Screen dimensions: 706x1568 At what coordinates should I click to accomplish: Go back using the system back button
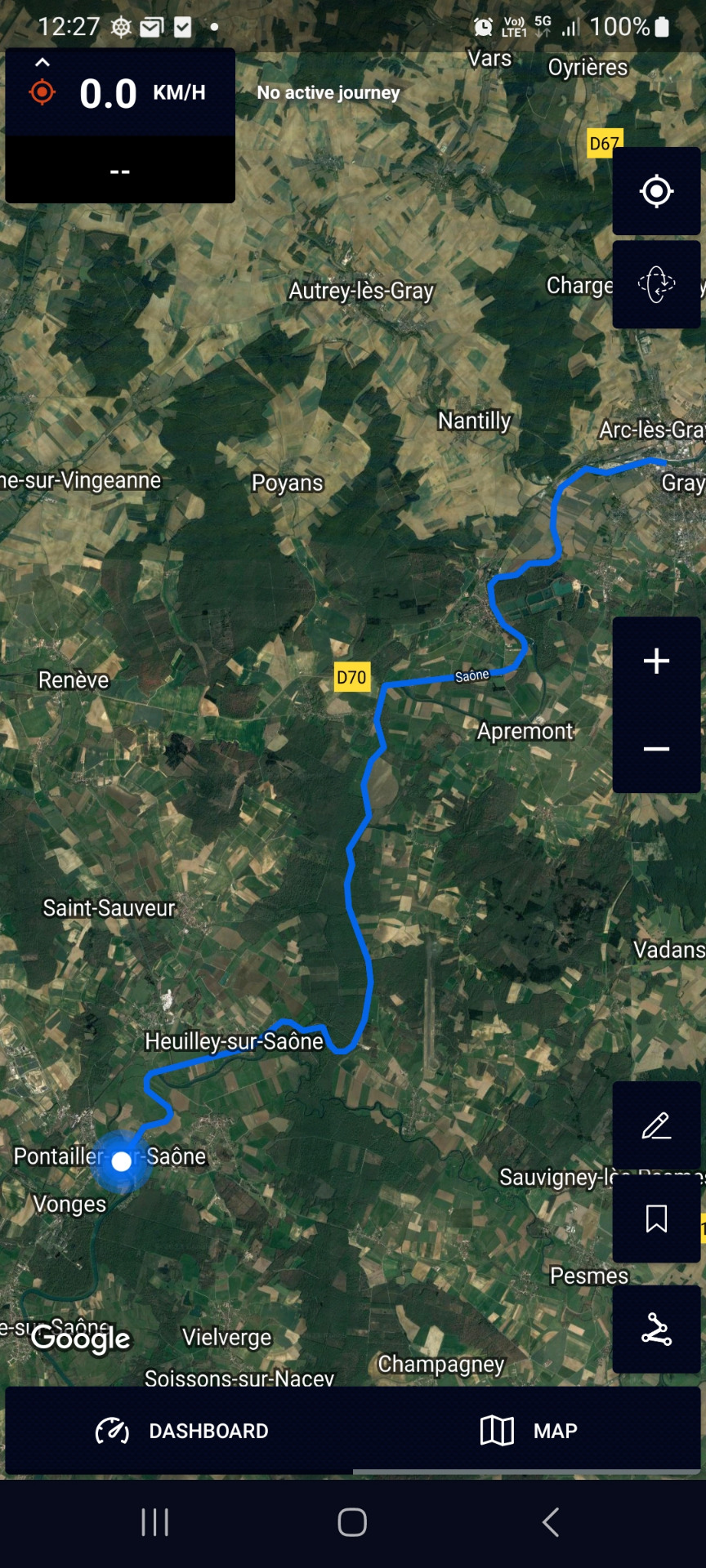click(x=551, y=1522)
